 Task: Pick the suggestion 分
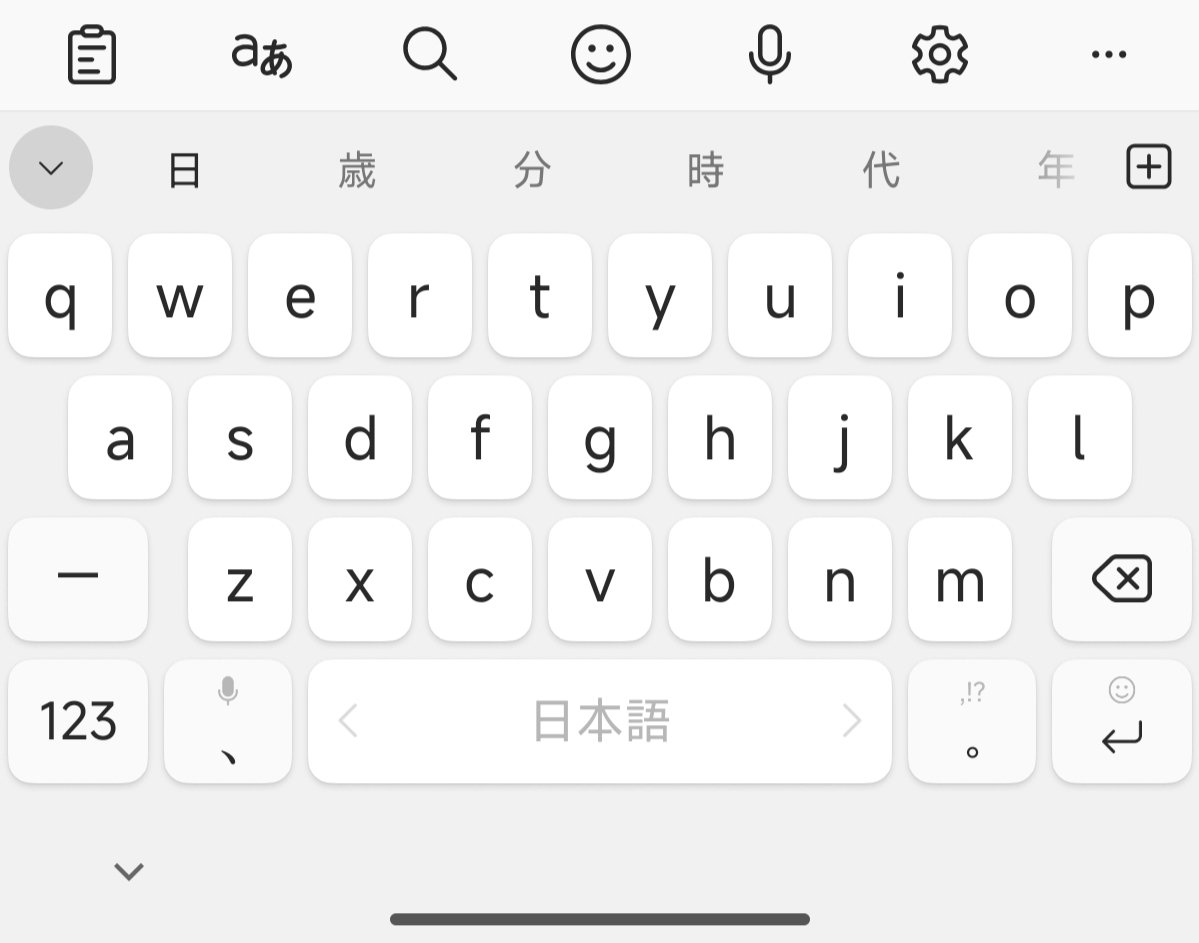coord(531,171)
